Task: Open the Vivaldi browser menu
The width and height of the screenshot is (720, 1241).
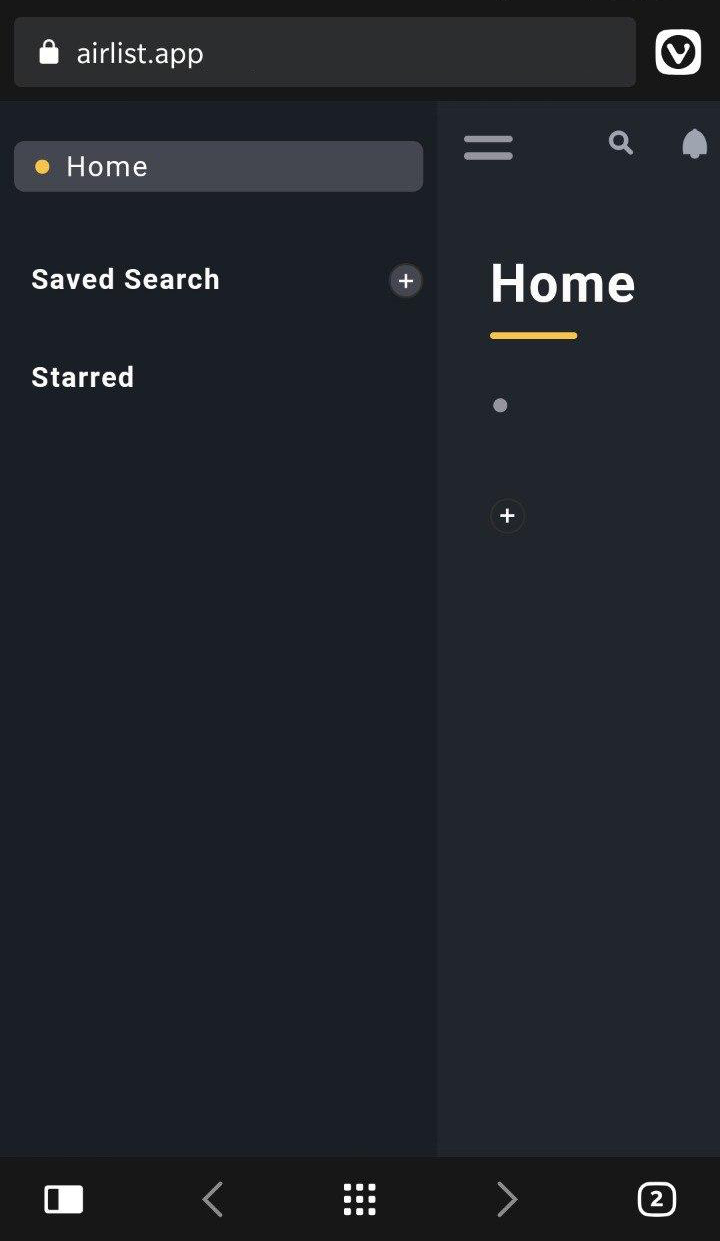Action: 678,52
